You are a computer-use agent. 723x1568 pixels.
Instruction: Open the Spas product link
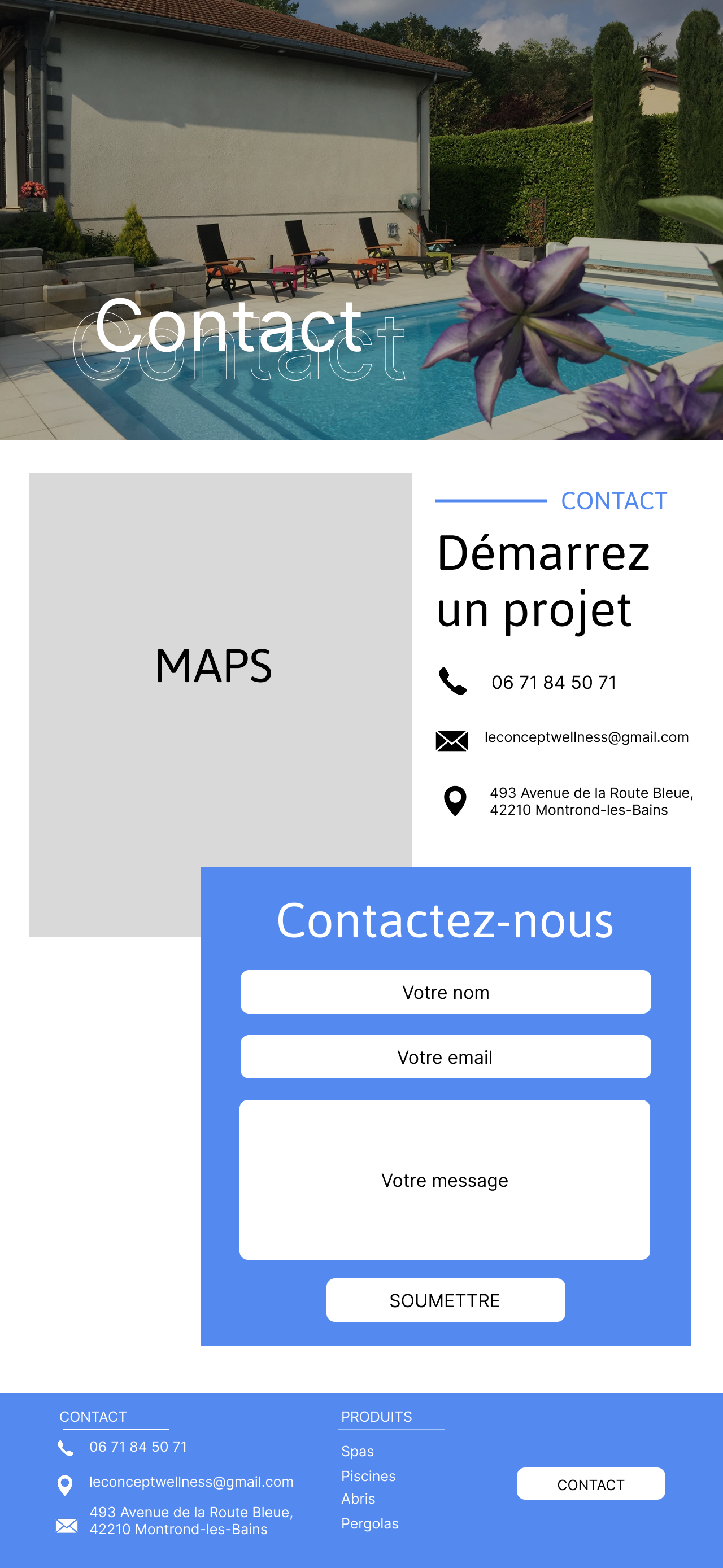(x=358, y=1451)
